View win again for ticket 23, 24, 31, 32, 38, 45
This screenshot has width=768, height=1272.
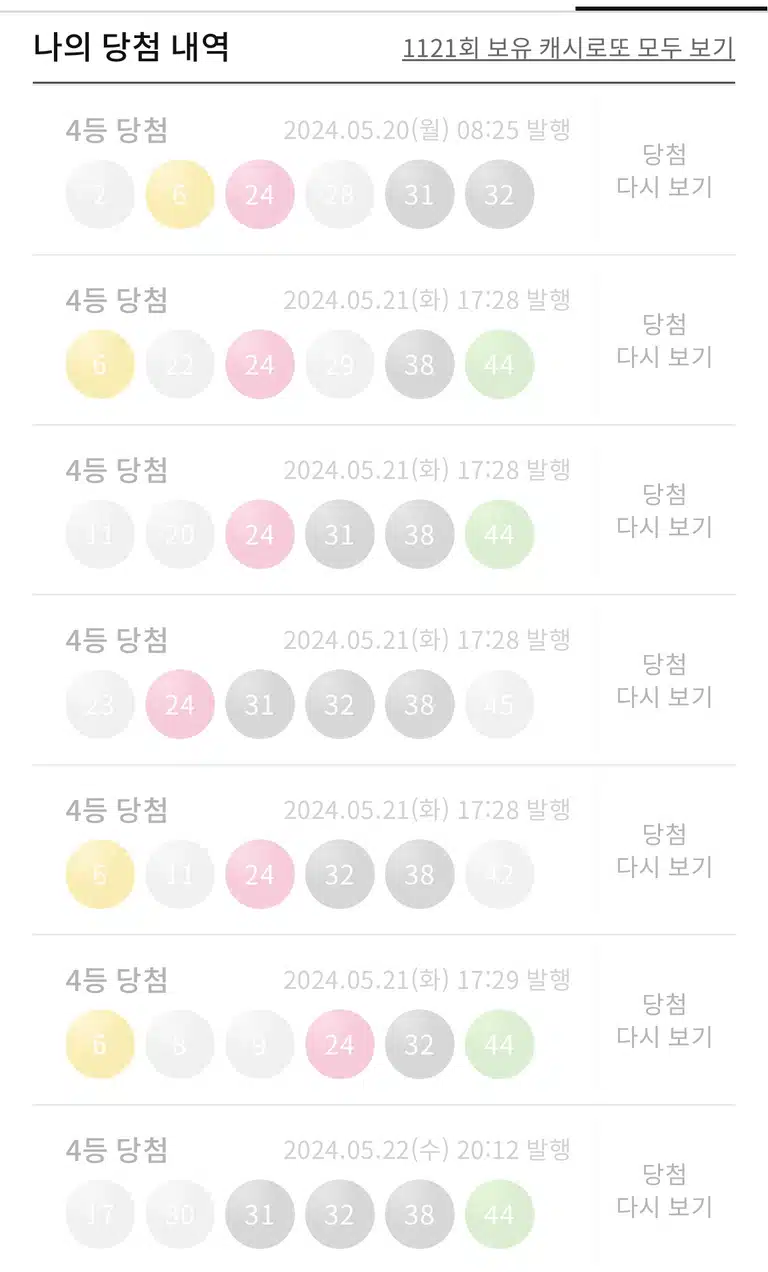(x=664, y=681)
